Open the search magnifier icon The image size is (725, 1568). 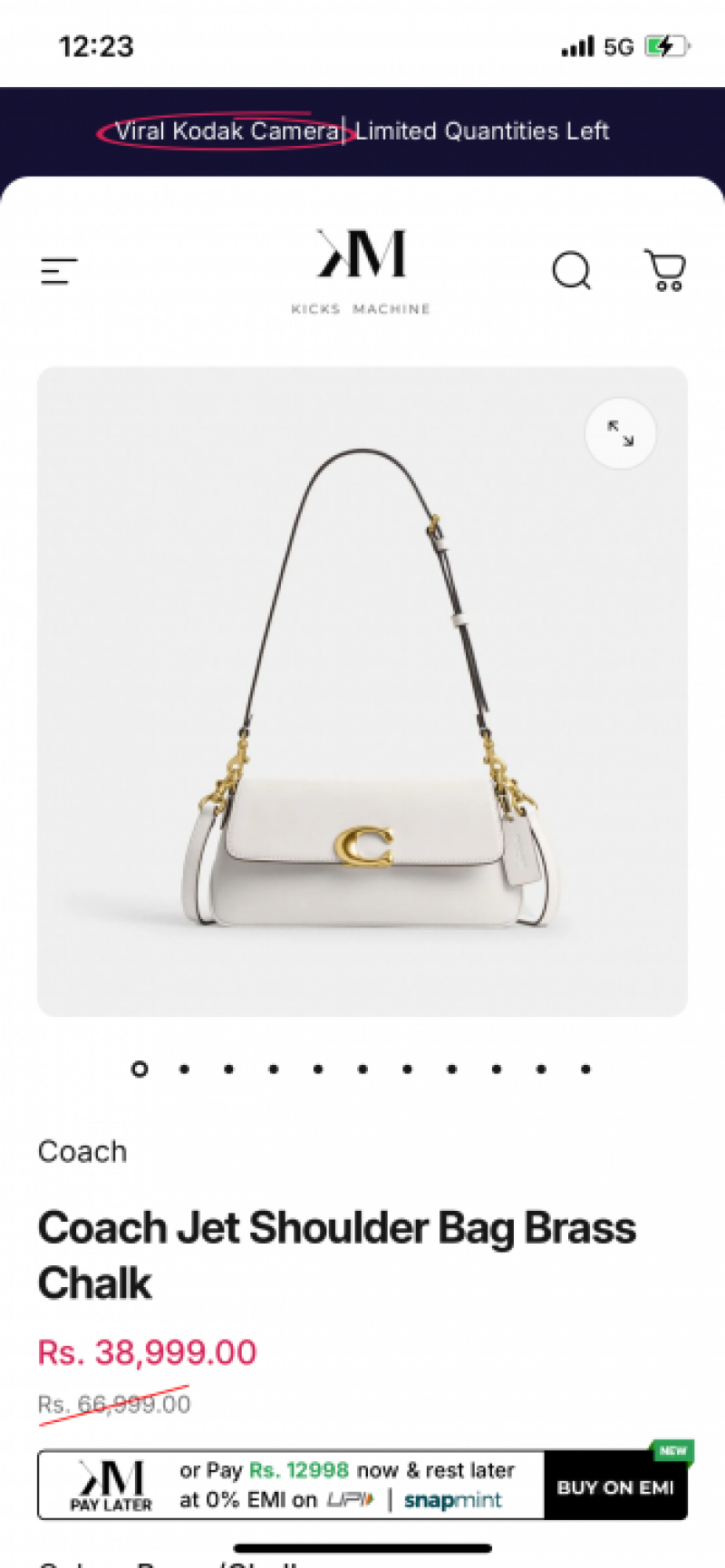(572, 270)
